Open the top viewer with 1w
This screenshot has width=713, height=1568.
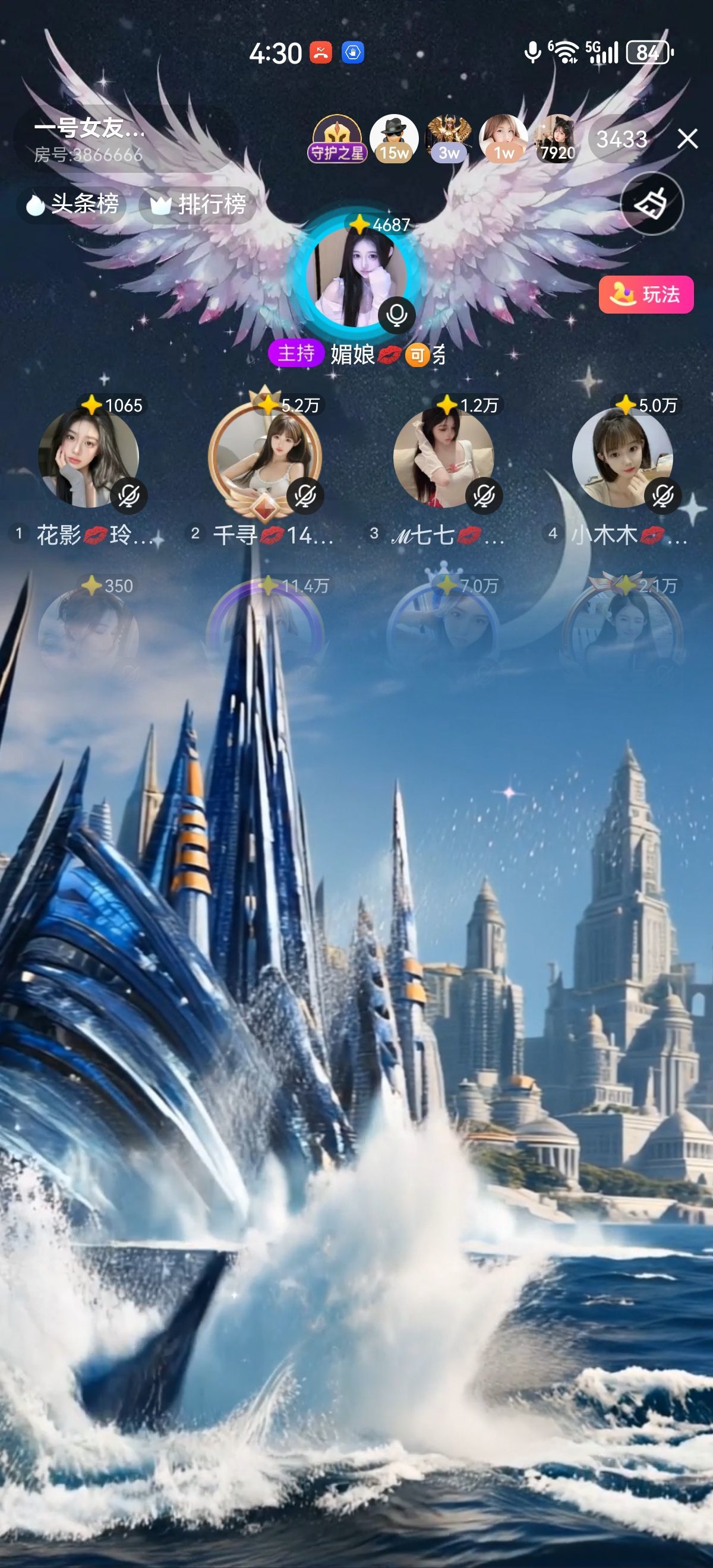pyautogui.click(x=503, y=138)
